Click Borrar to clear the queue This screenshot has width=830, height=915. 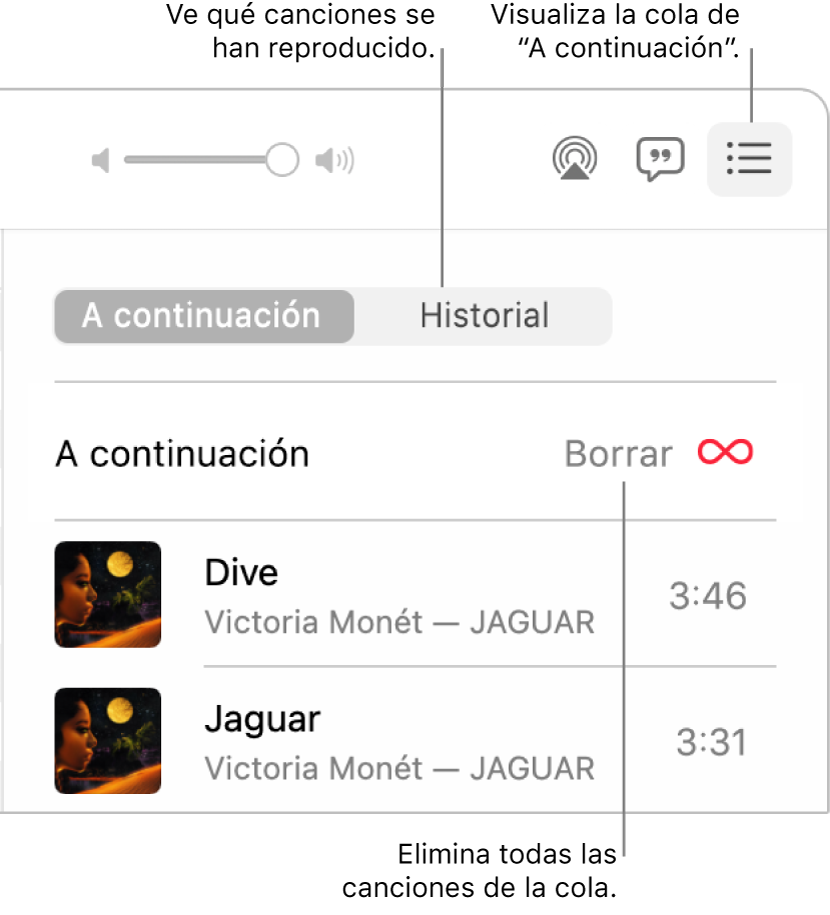pyautogui.click(x=617, y=453)
